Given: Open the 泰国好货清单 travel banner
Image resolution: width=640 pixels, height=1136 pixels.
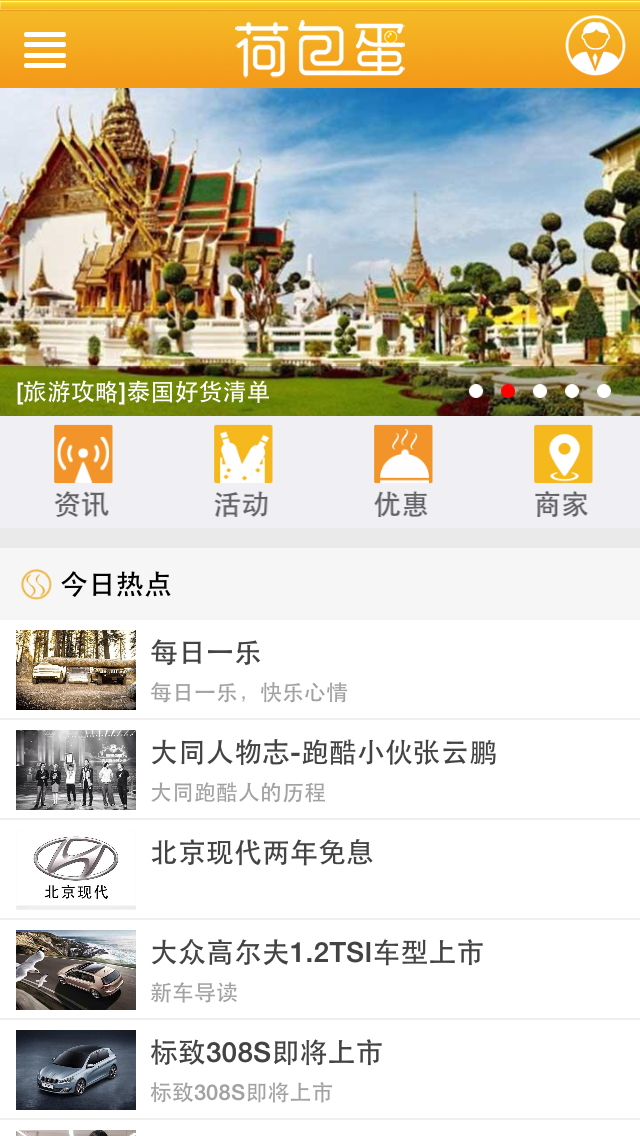Looking at the screenshot, I should click(x=320, y=252).
